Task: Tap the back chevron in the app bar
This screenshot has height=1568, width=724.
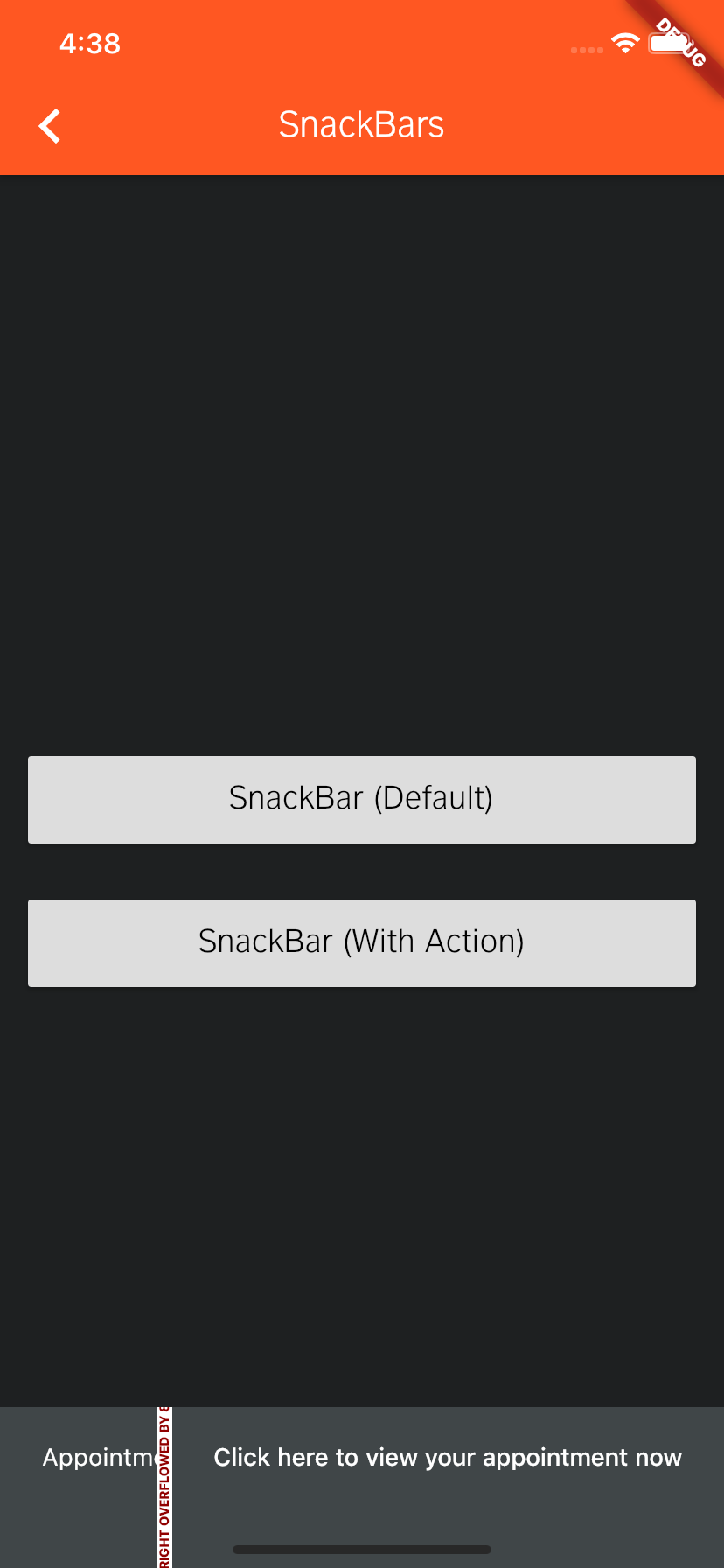Action: point(48,124)
